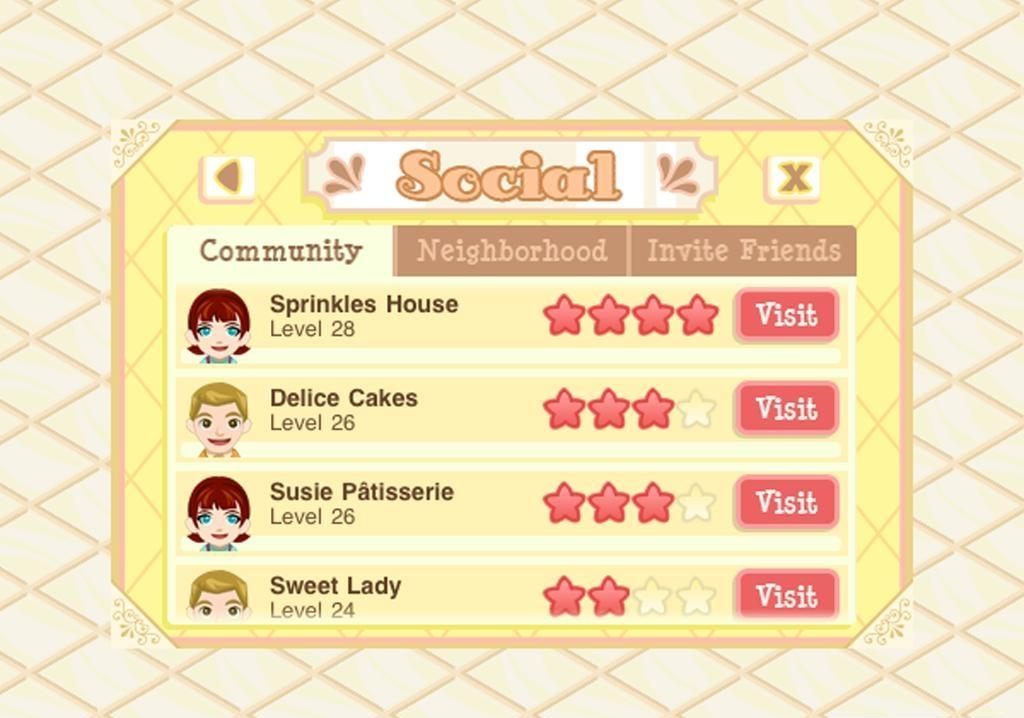Select the Community tab
The height and width of the screenshot is (718, 1024).
(x=280, y=251)
